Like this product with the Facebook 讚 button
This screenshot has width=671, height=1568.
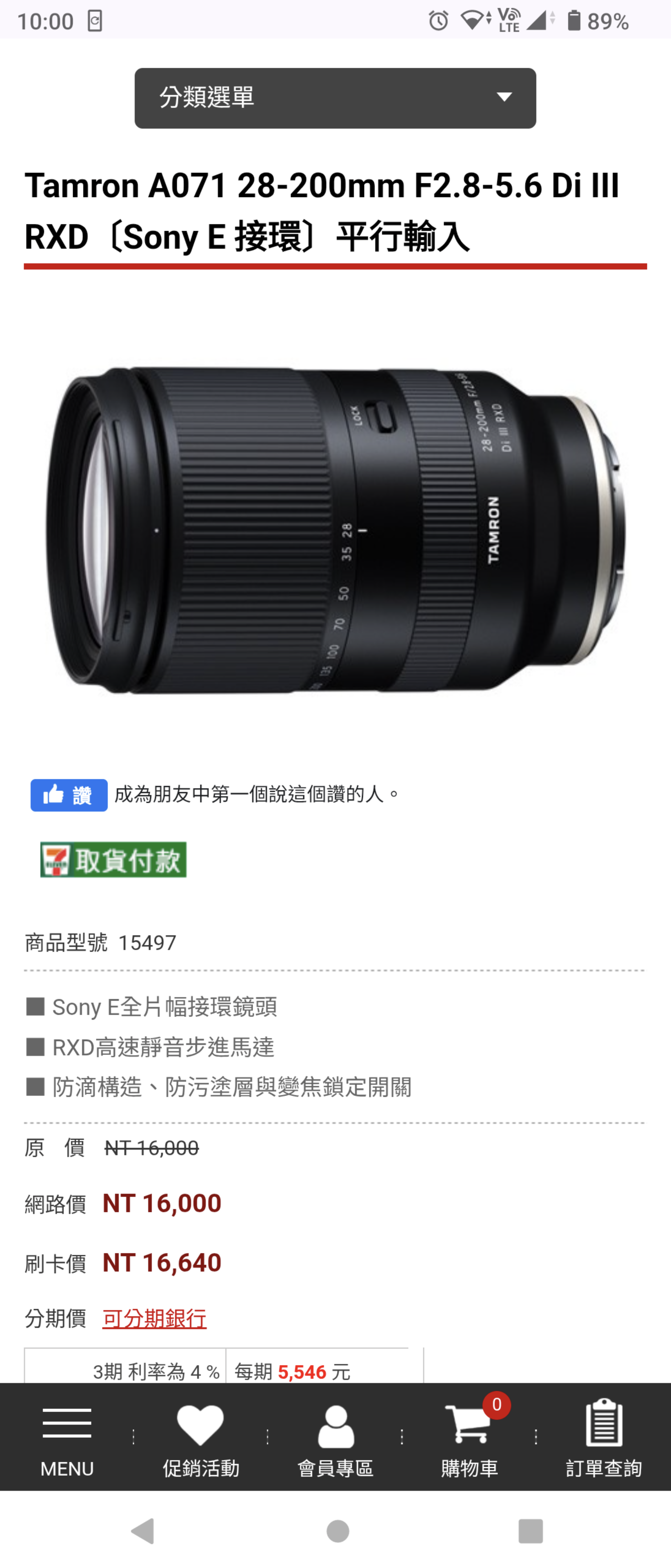click(x=69, y=794)
